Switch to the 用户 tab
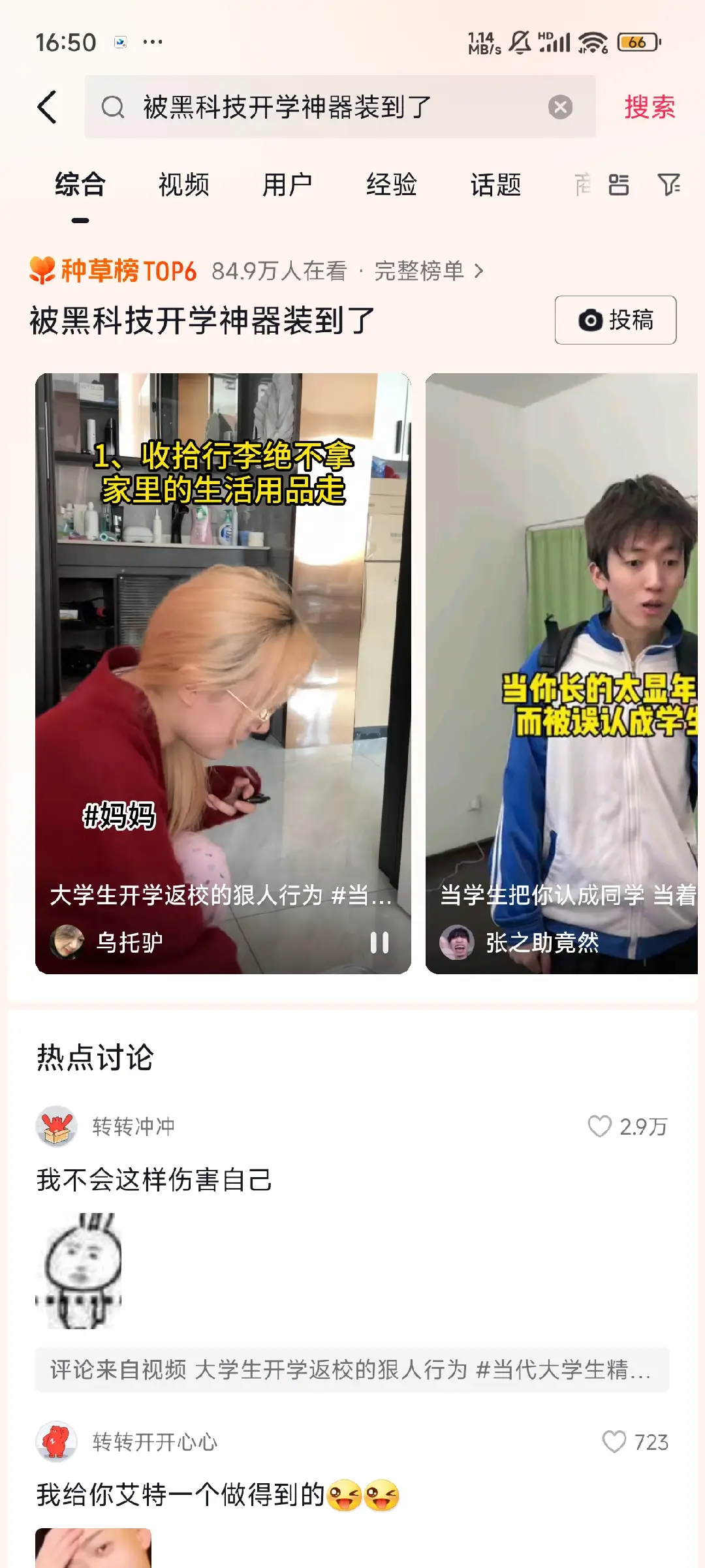This screenshot has width=705, height=1568. (287, 185)
